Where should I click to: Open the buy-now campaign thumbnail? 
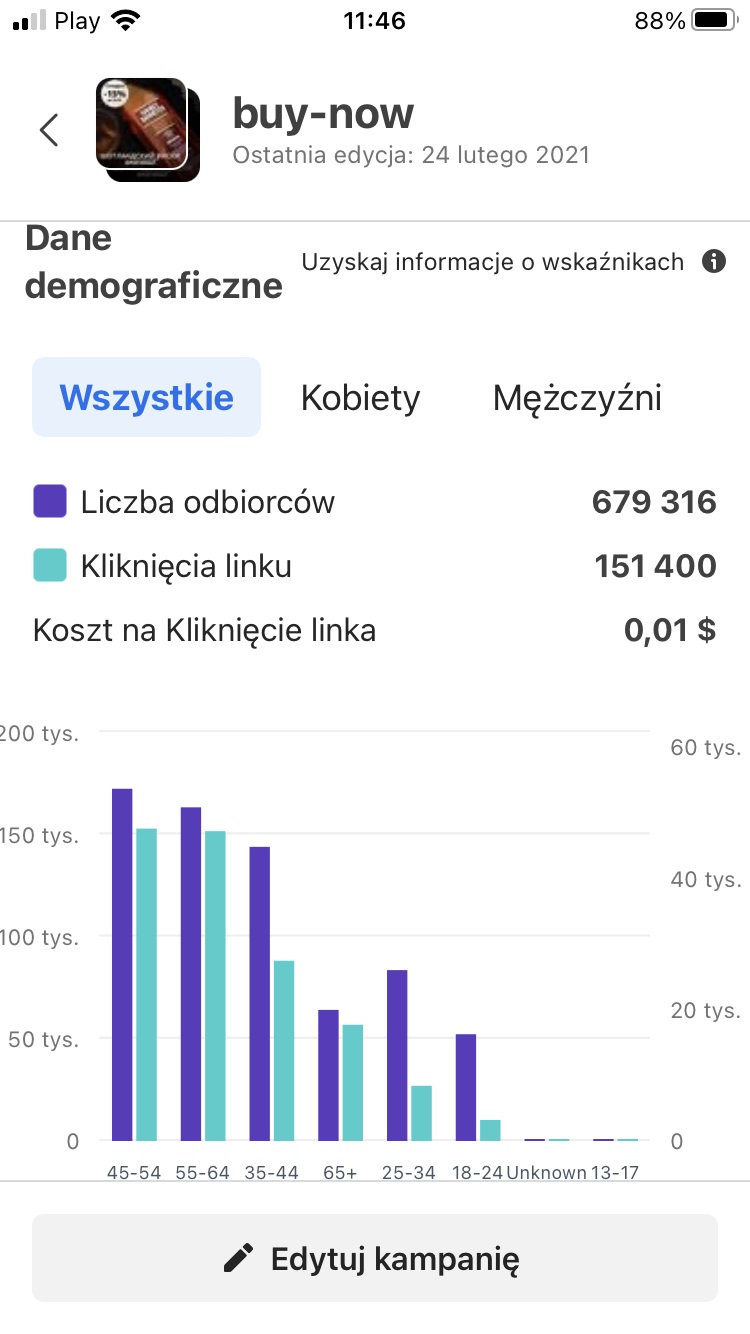pos(147,130)
